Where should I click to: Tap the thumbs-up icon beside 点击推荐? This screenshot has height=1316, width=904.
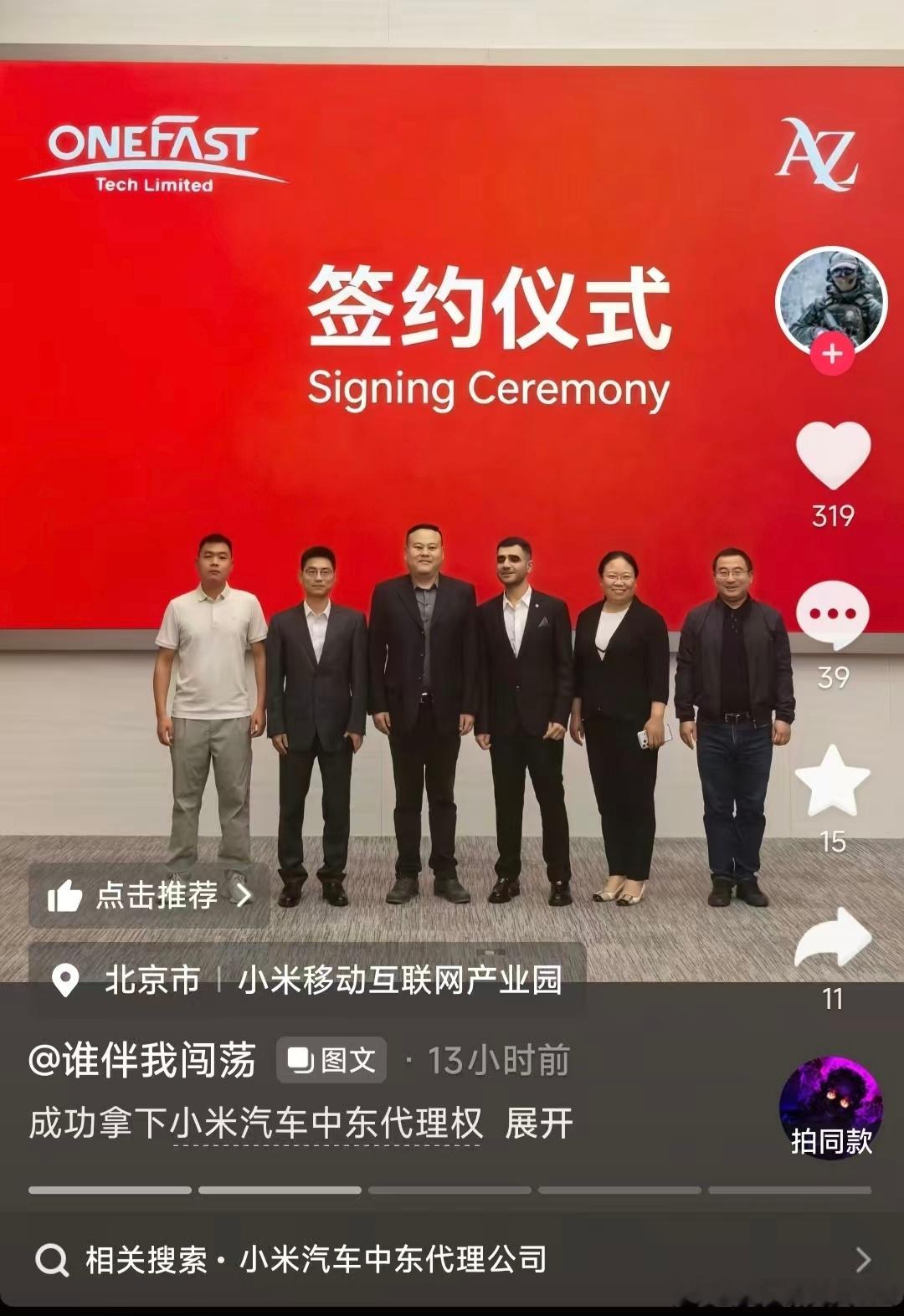63,897
